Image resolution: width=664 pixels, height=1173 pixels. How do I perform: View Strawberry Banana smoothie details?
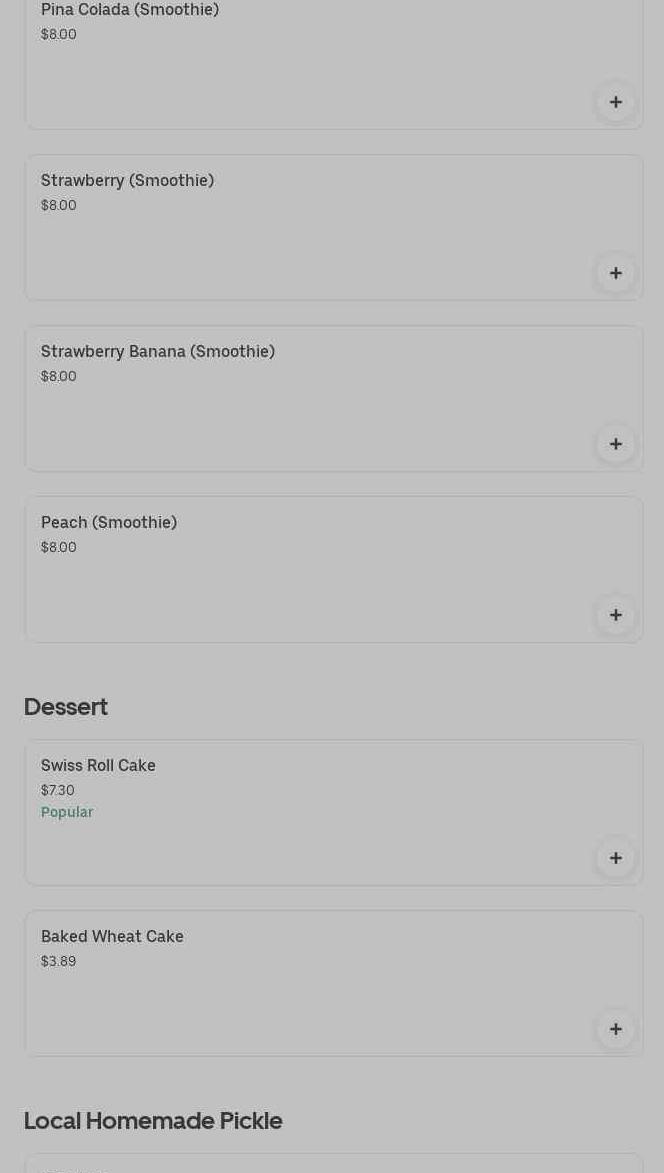click(x=300, y=399)
